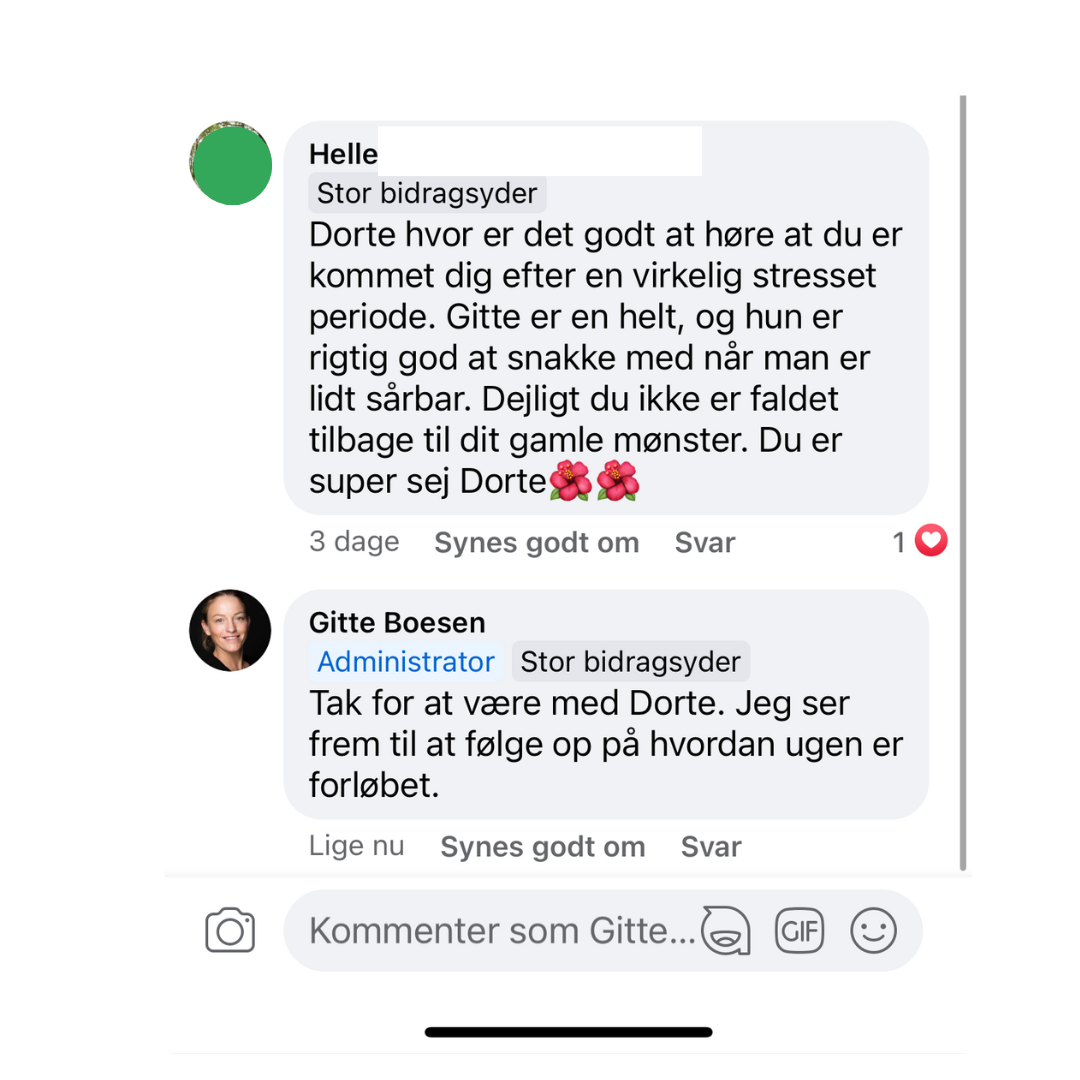1080x1080 pixels.
Task: Reply to Helle's comment via Svar
Action: coord(704,543)
